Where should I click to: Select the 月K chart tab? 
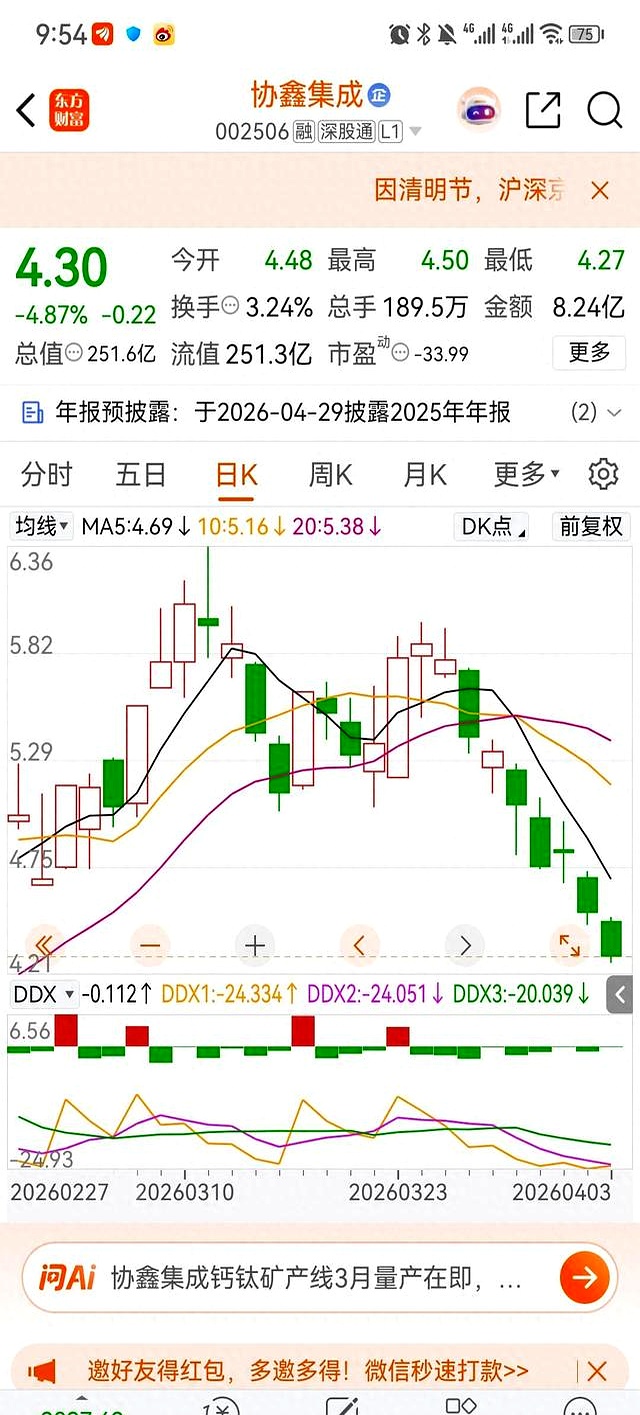pos(424,474)
